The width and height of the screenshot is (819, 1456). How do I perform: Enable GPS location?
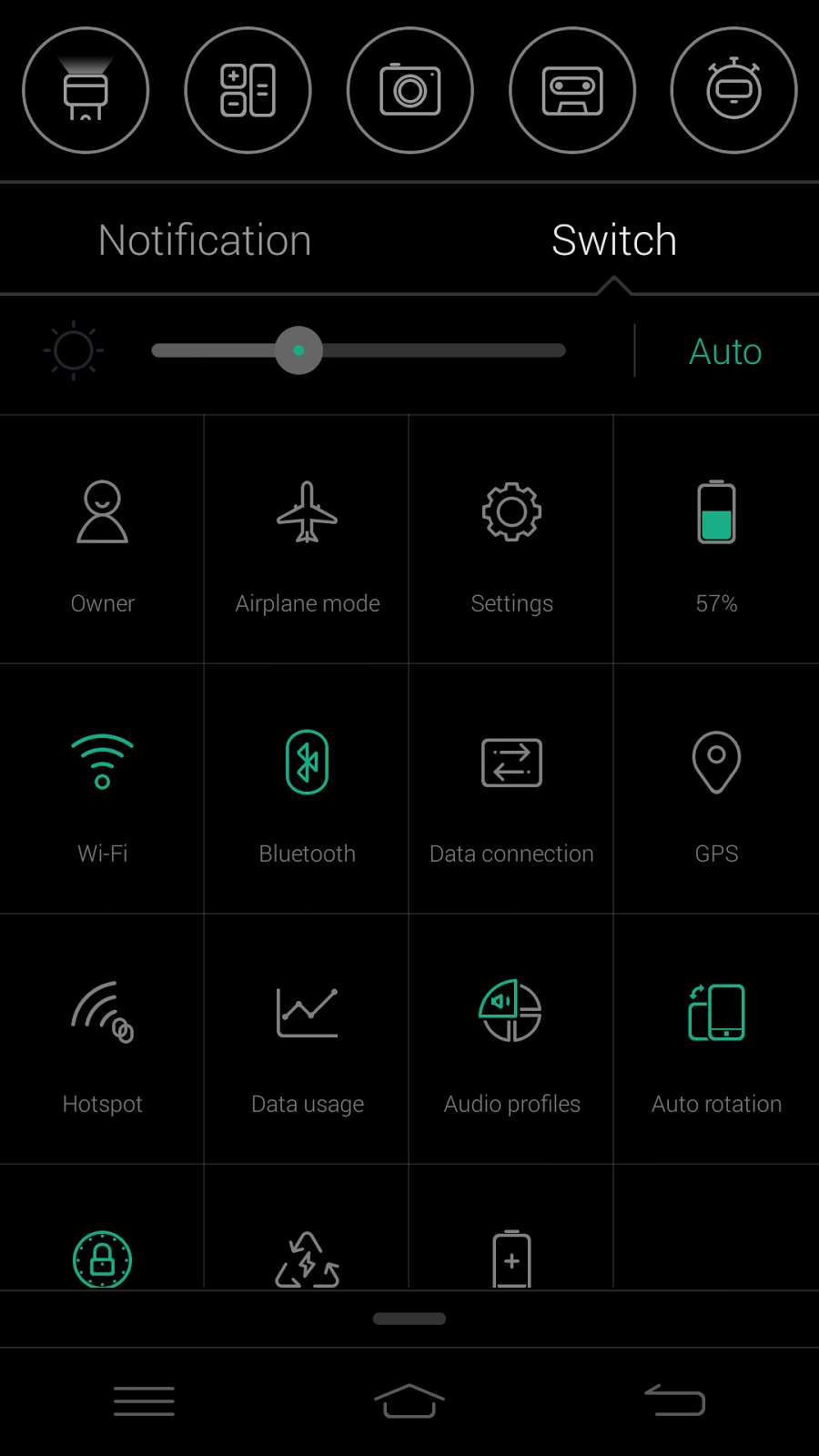click(x=716, y=788)
